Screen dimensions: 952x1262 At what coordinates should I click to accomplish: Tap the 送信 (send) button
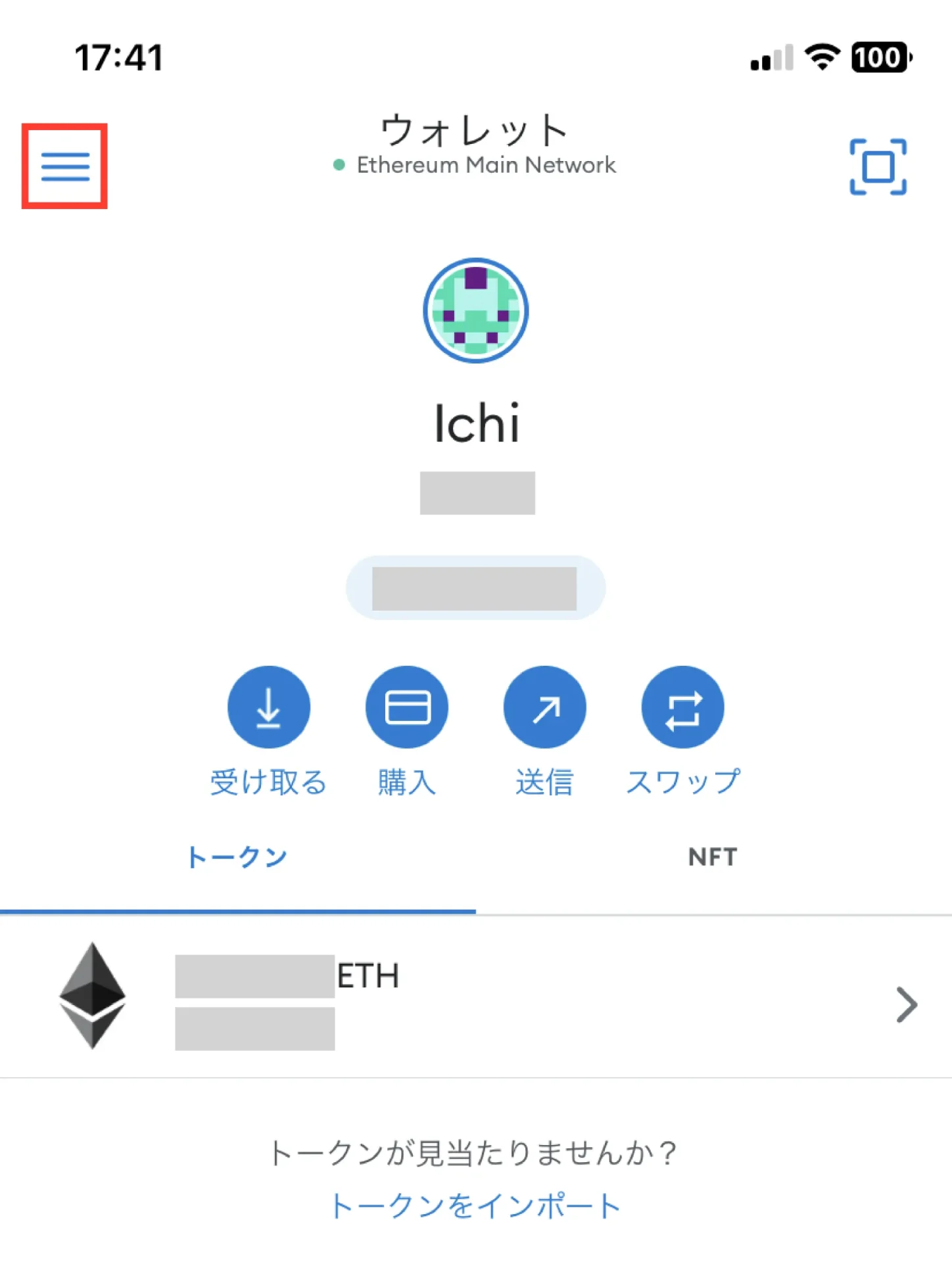coord(544,707)
